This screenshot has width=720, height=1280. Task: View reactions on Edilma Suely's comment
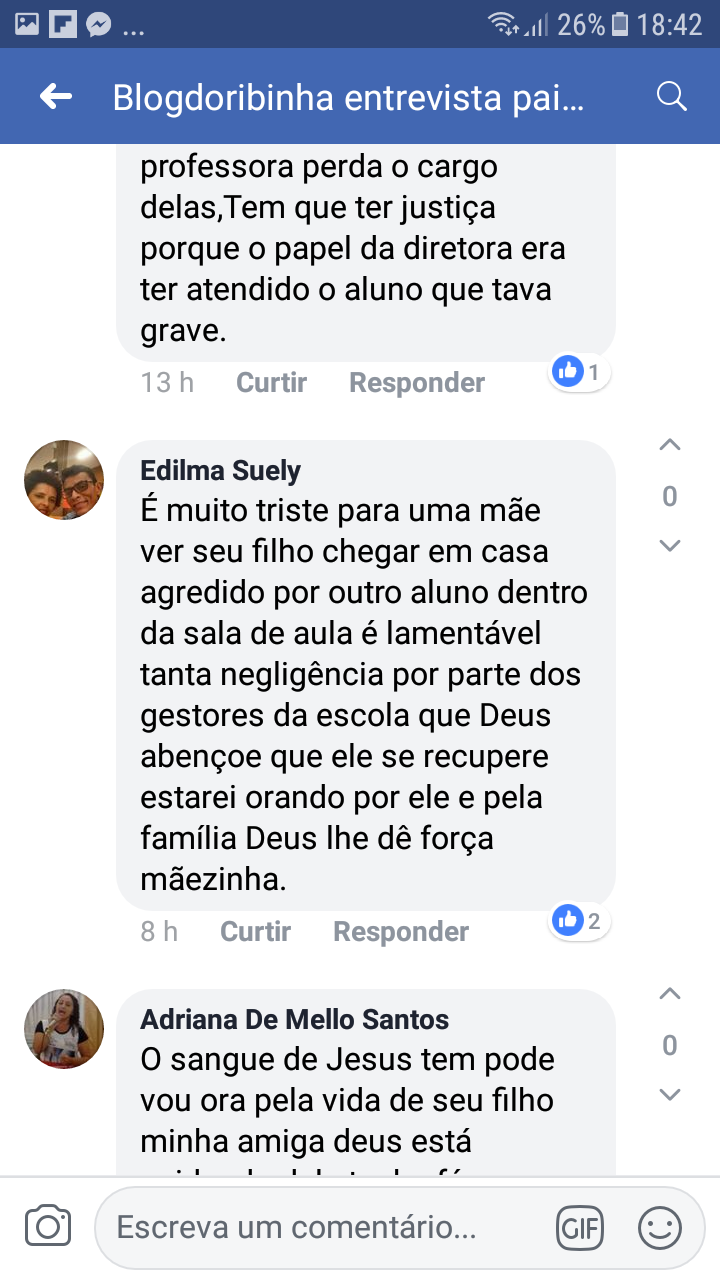580,921
